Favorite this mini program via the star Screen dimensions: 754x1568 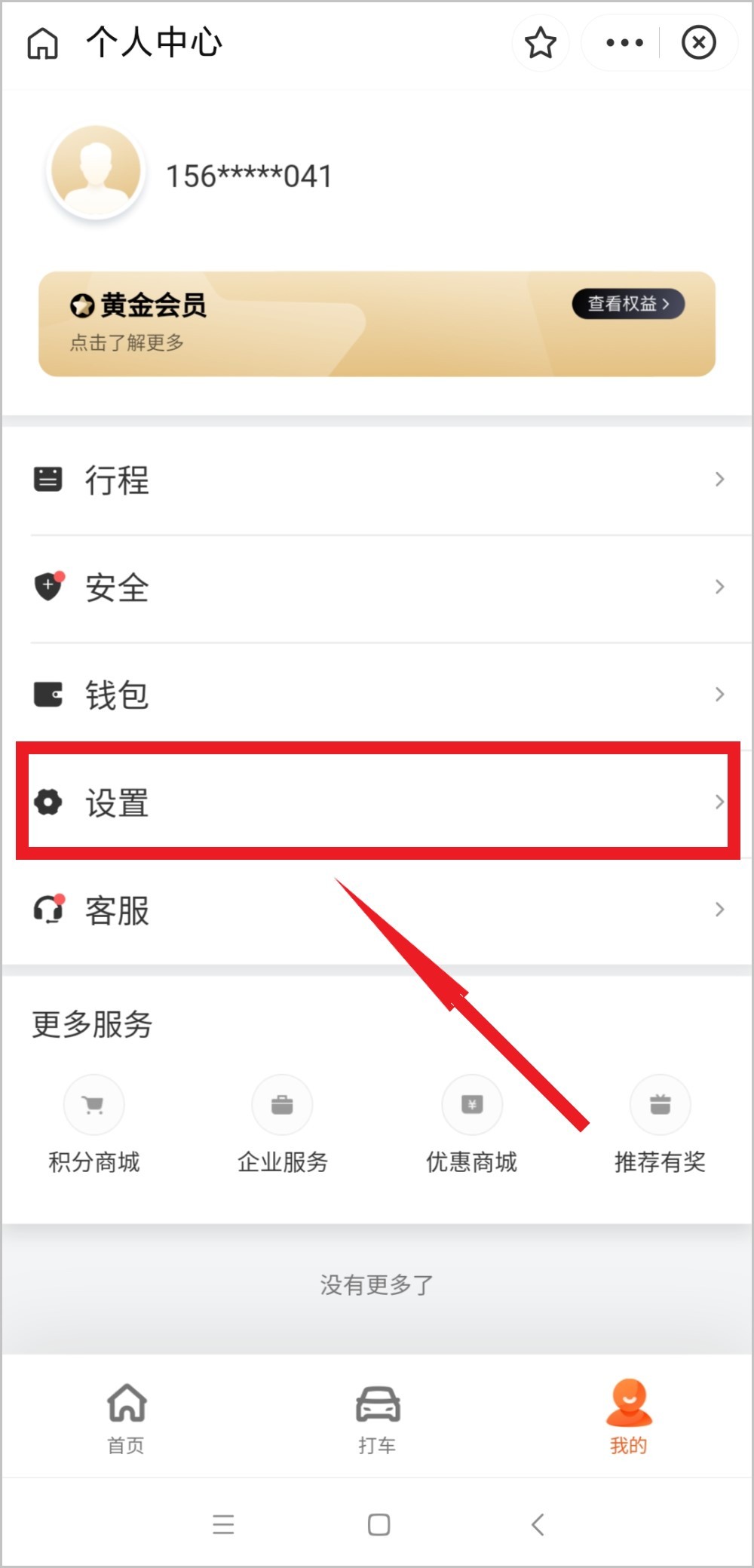pyautogui.click(x=541, y=43)
